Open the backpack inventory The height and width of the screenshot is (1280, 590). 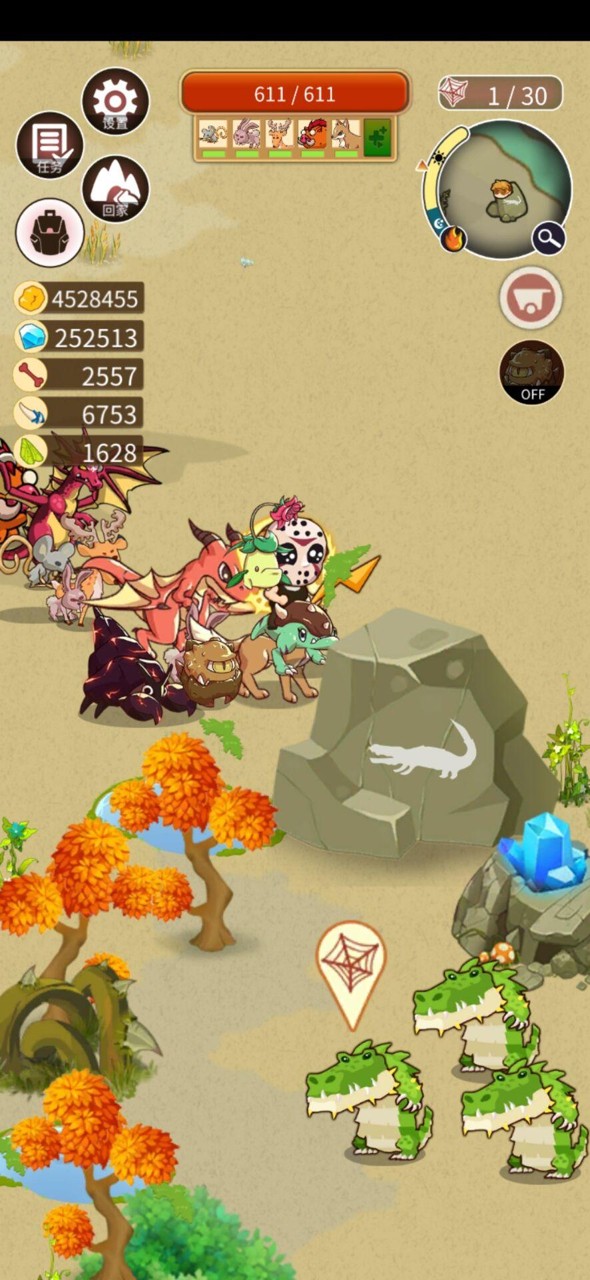click(49, 232)
